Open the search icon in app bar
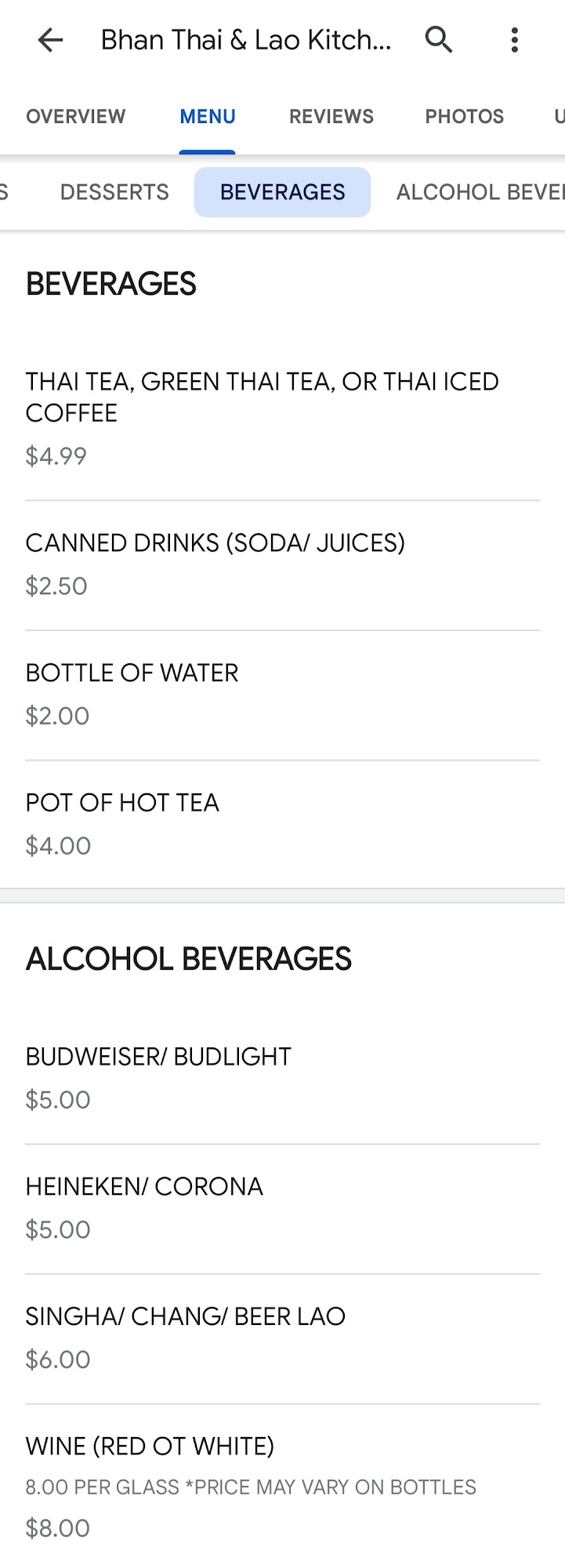Viewport: 565px width, 1568px height. [439, 39]
